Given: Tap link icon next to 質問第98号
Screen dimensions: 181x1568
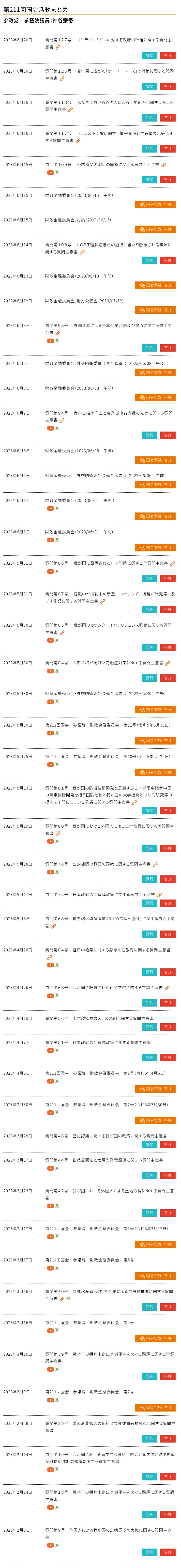Looking at the screenshot, I should coord(58,333).
